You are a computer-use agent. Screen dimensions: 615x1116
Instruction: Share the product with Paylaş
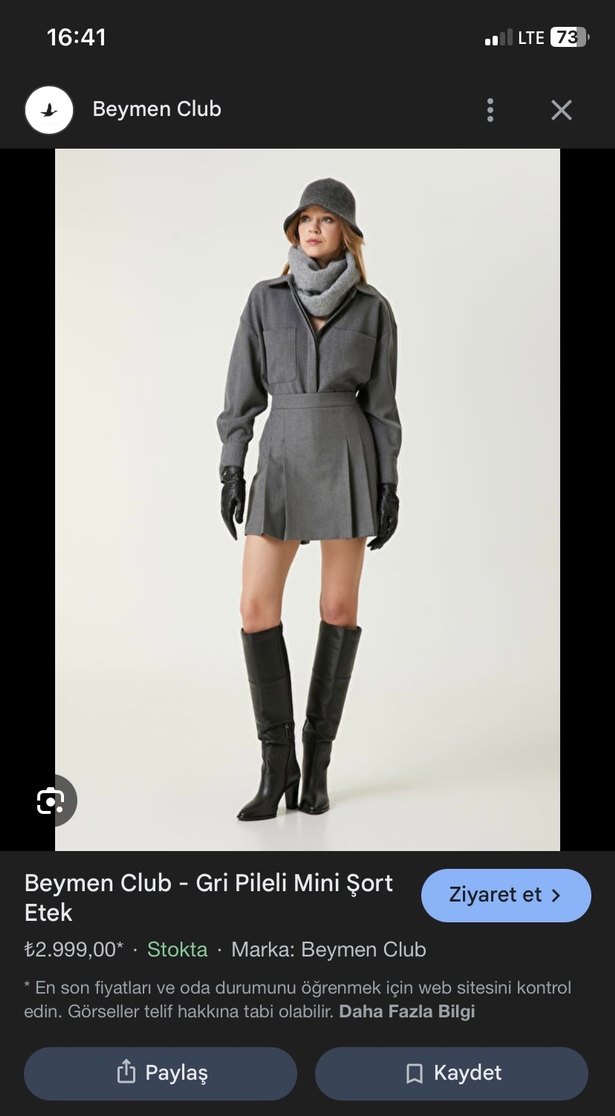(x=160, y=1073)
